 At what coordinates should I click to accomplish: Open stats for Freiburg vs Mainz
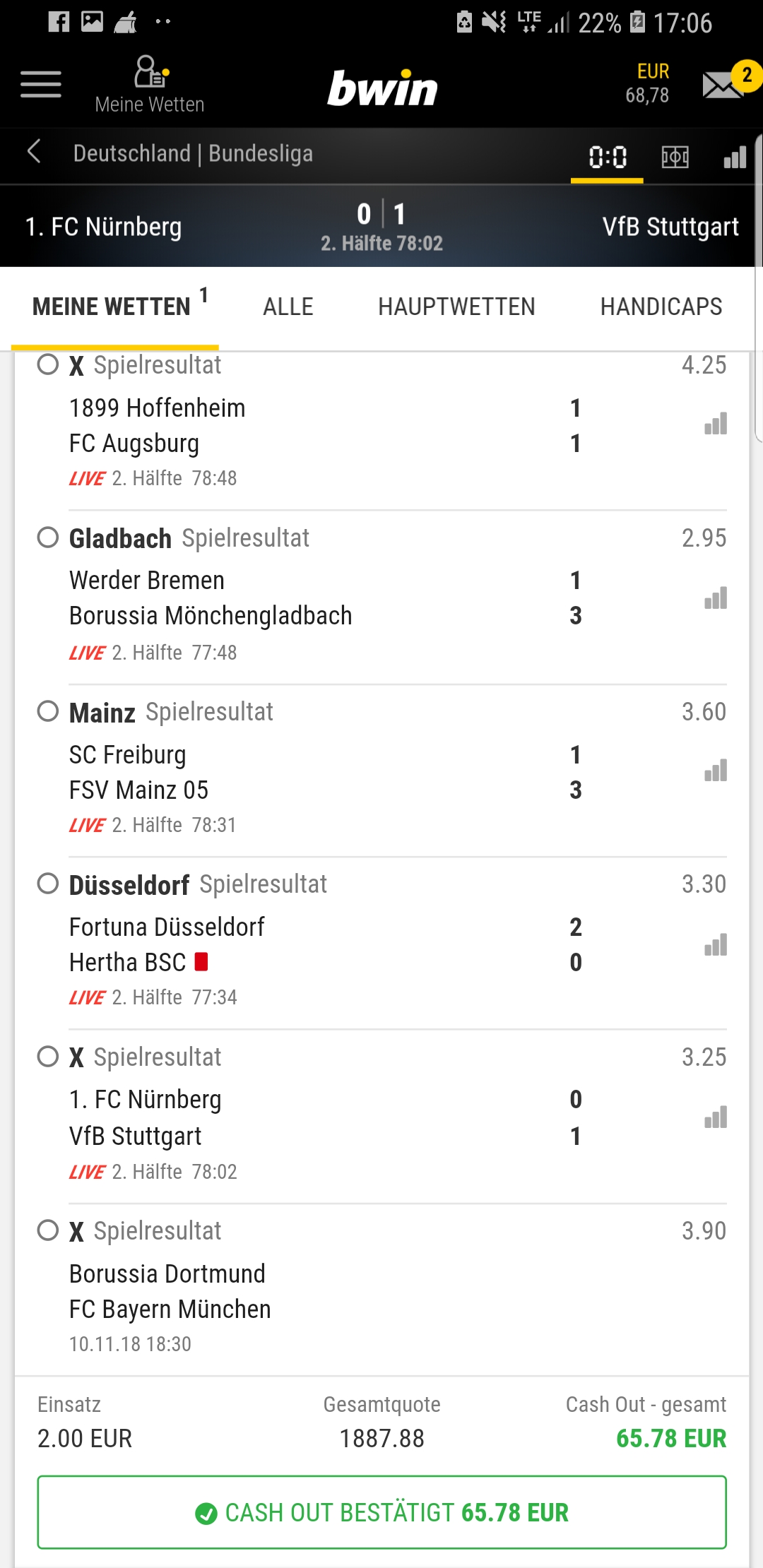[716, 771]
